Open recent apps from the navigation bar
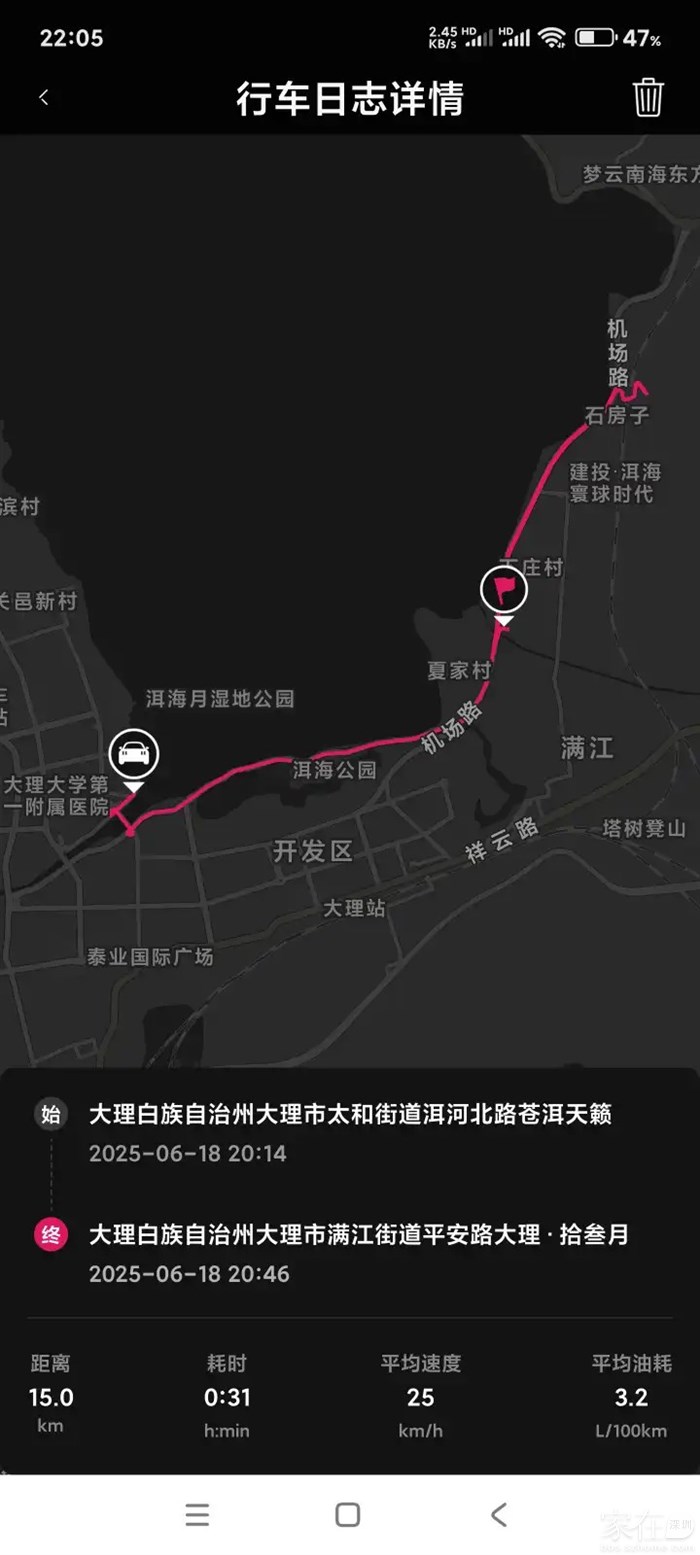Viewport: 700px width, 1555px height. coord(197,1514)
